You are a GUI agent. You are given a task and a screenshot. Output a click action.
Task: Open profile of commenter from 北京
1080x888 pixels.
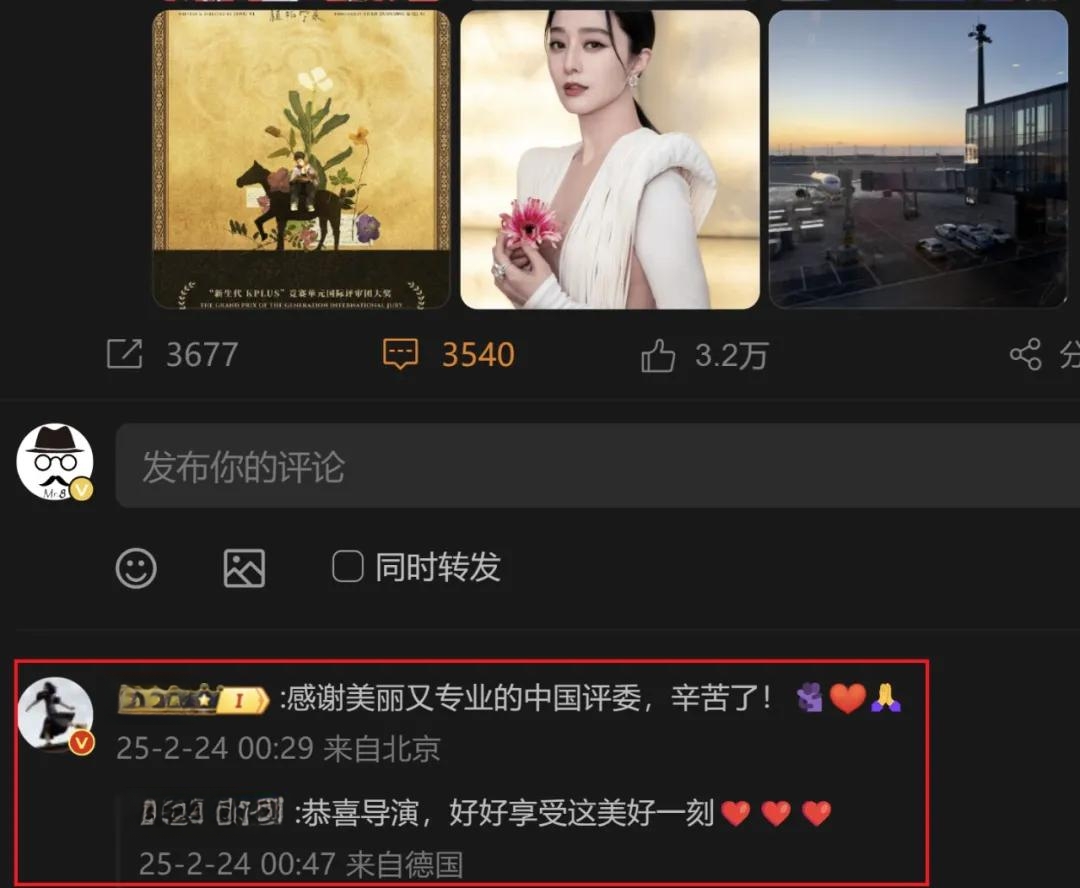[56, 714]
